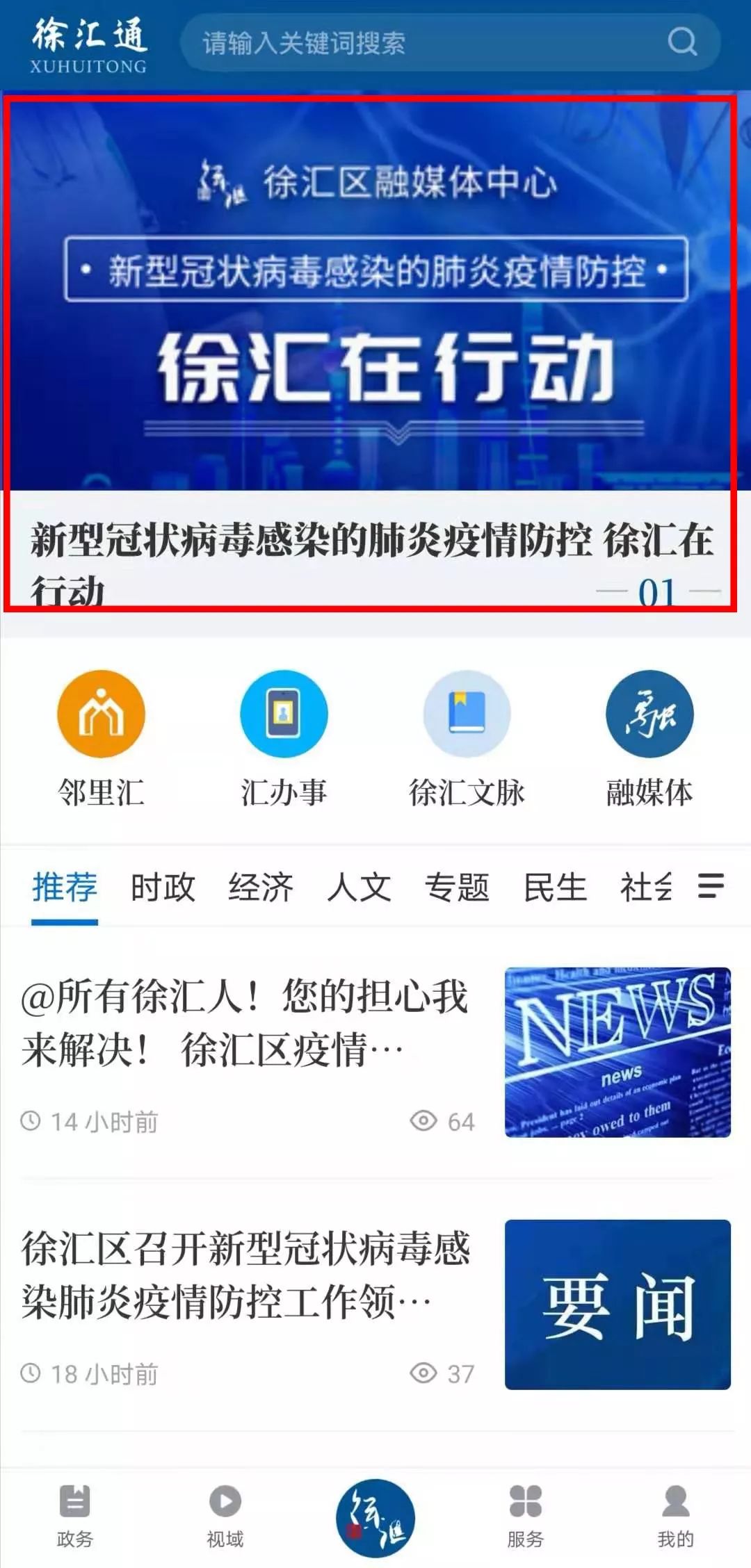Go to the 政务 section
Viewport: 751px width, 1568px height.
tap(75, 1517)
